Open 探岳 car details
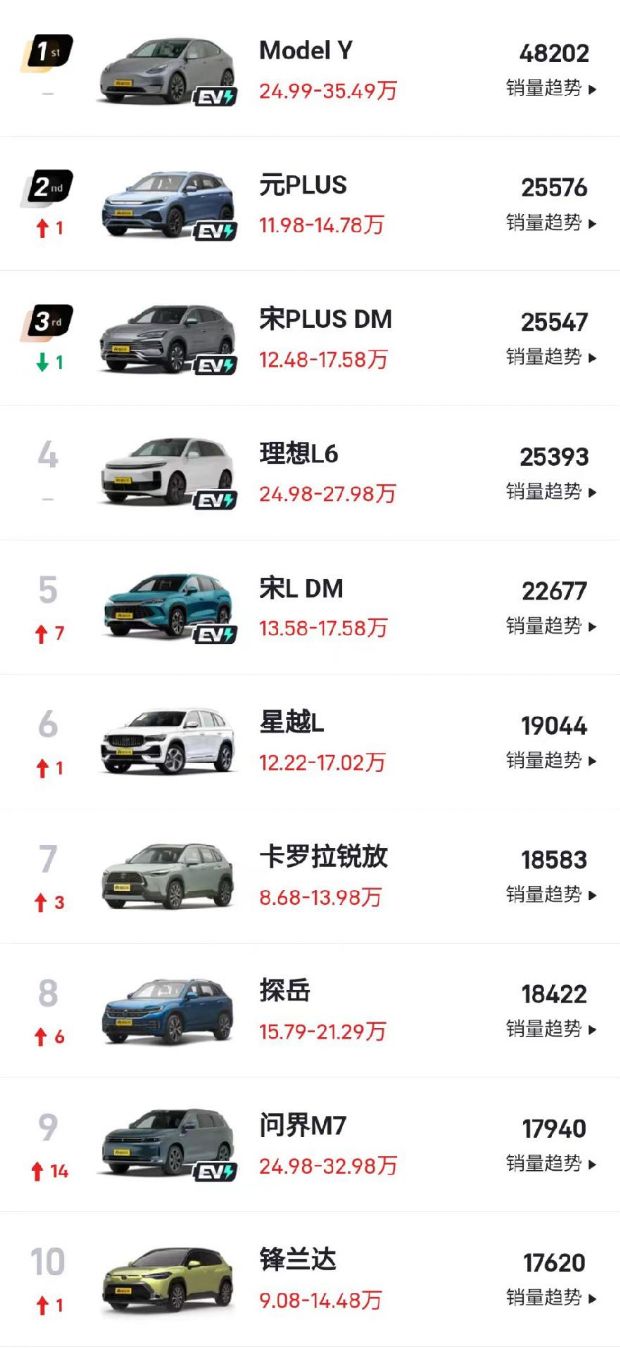 pyautogui.click(x=285, y=991)
